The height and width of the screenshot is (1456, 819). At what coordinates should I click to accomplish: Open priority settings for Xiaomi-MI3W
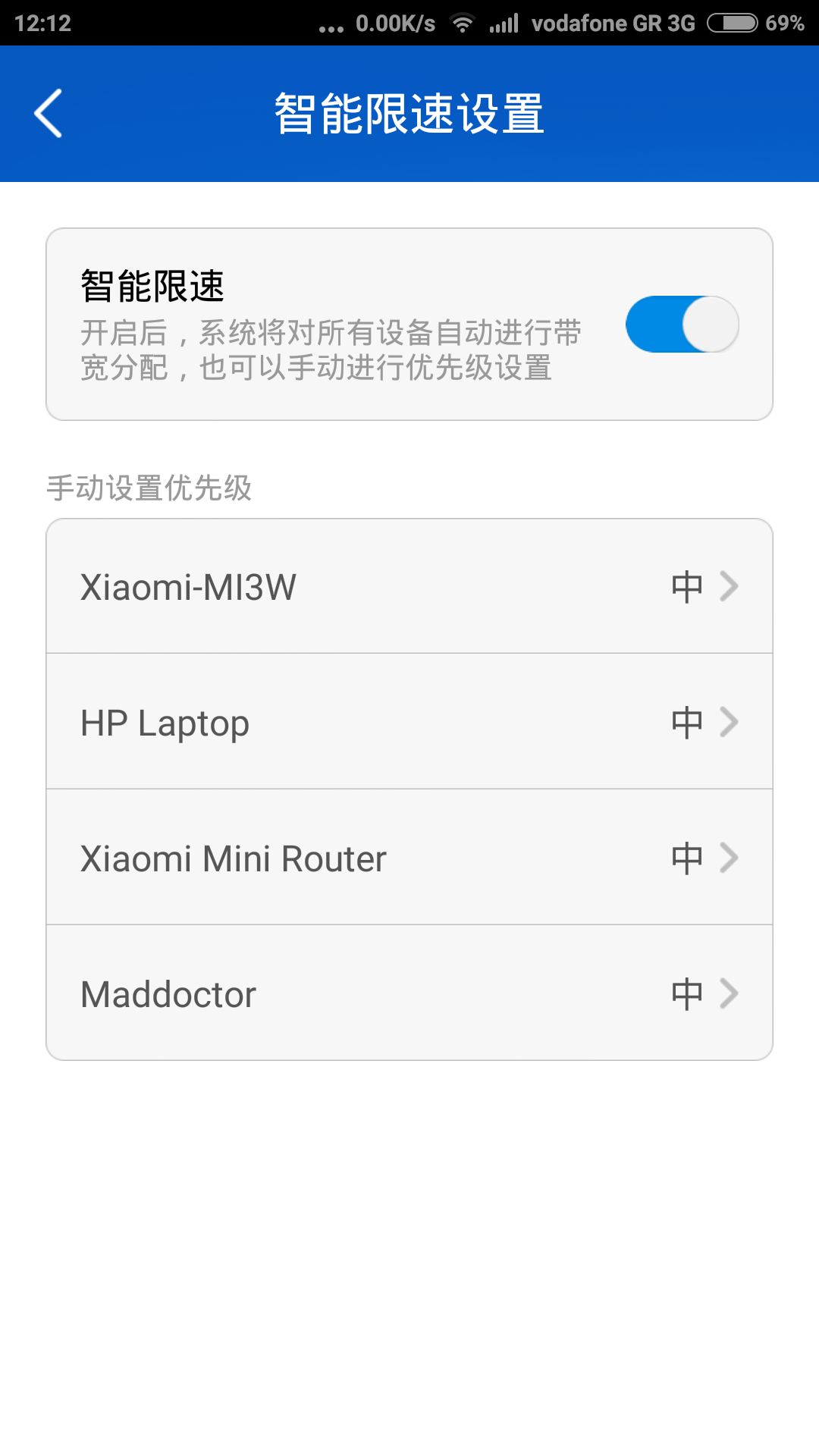(409, 586)
